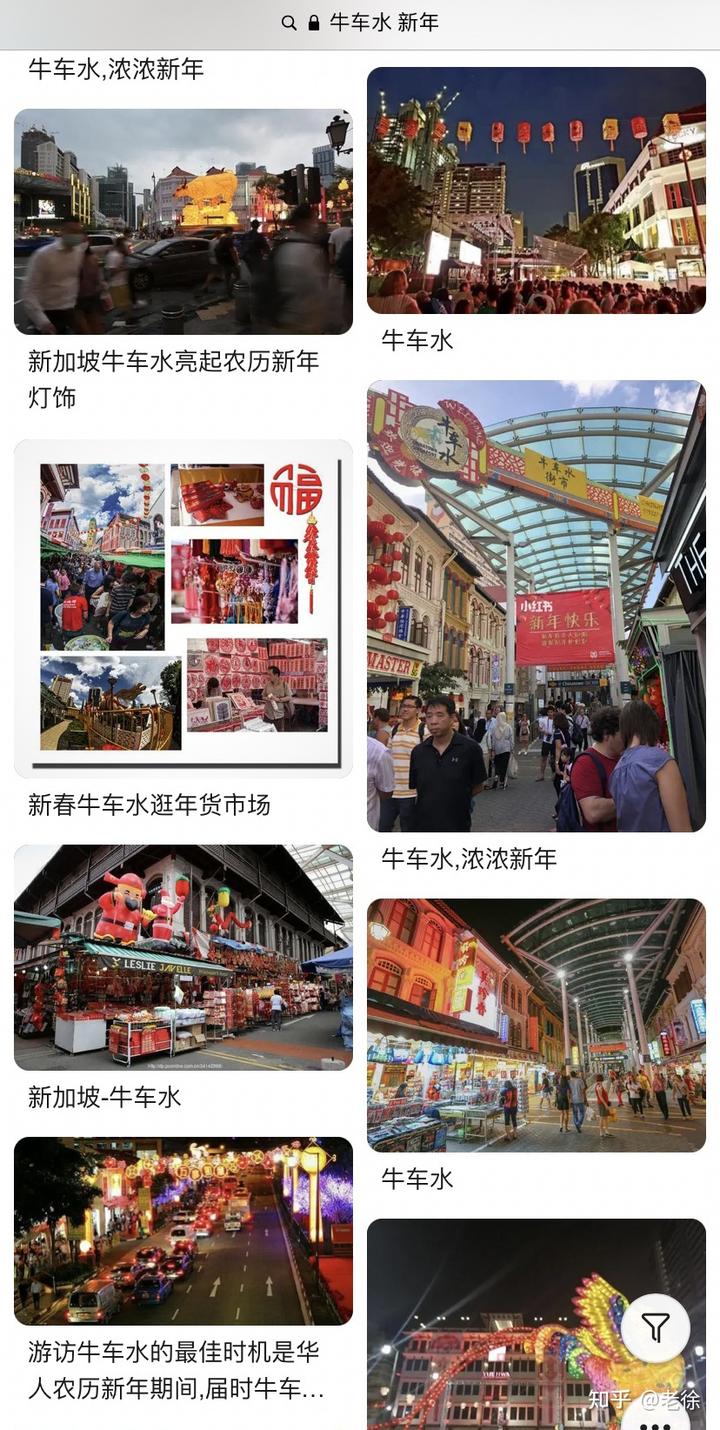The width and height of the screenshot is (720, 1430).
Task: Open the 新加坡-牛车水 market photo
Action: pyautogui.click(x=183, y=957)
